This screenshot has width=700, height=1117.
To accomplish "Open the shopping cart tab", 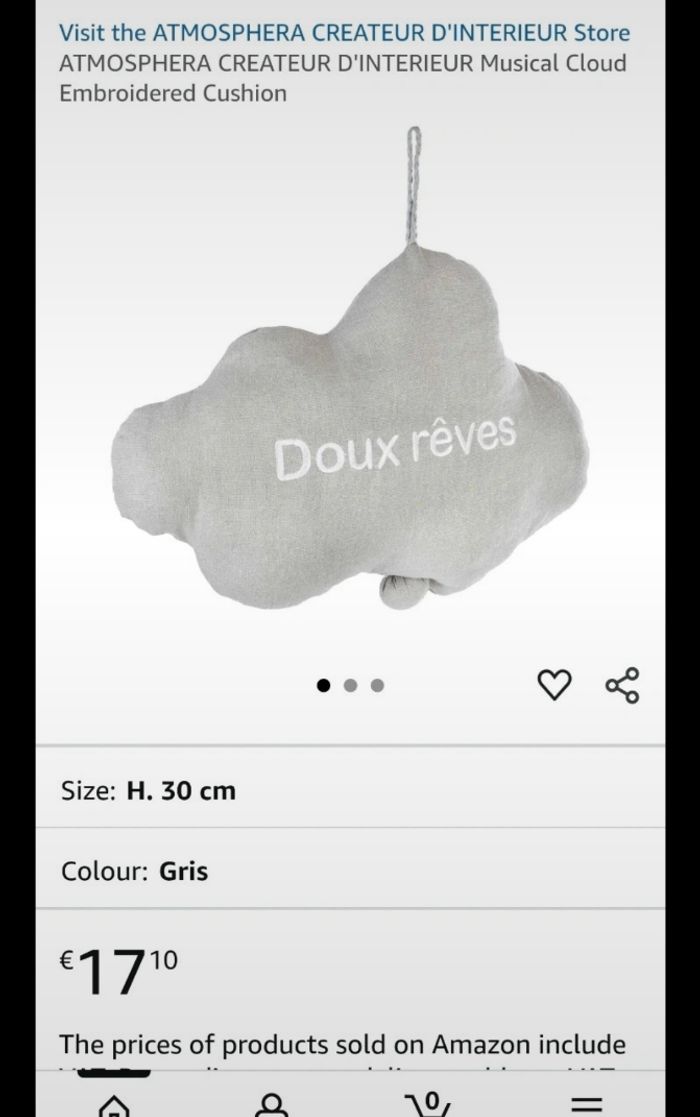I will click(429, 1104).
